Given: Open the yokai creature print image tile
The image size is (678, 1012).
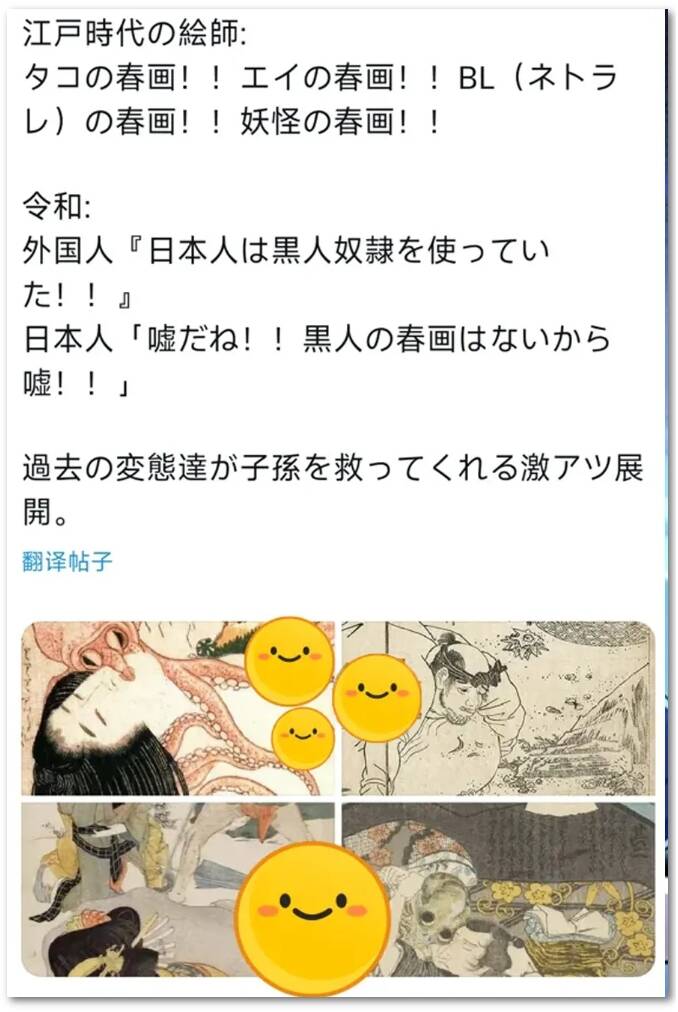Looking at the screenshot, I should pos(520,888).
